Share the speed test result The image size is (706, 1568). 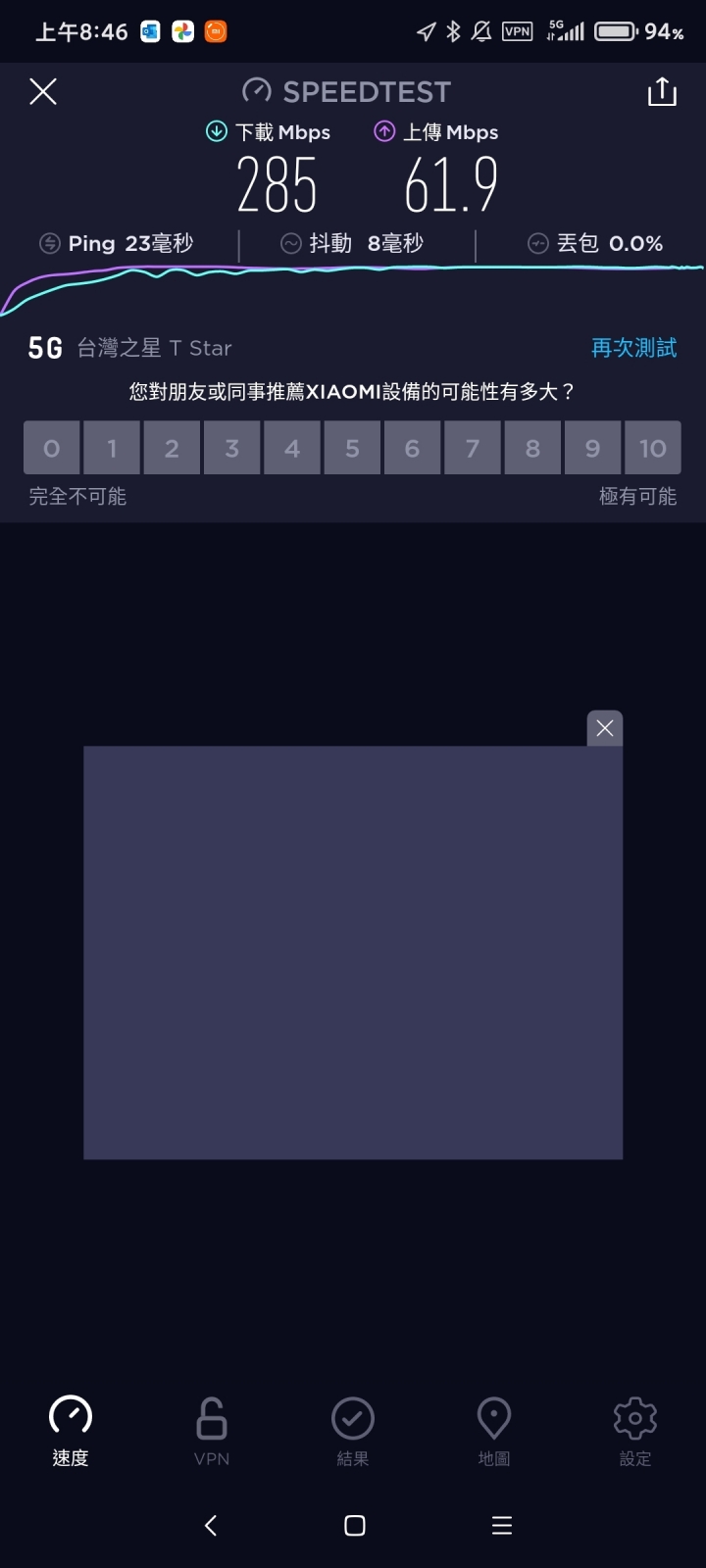pyautogui.click(x=662, y=92)
